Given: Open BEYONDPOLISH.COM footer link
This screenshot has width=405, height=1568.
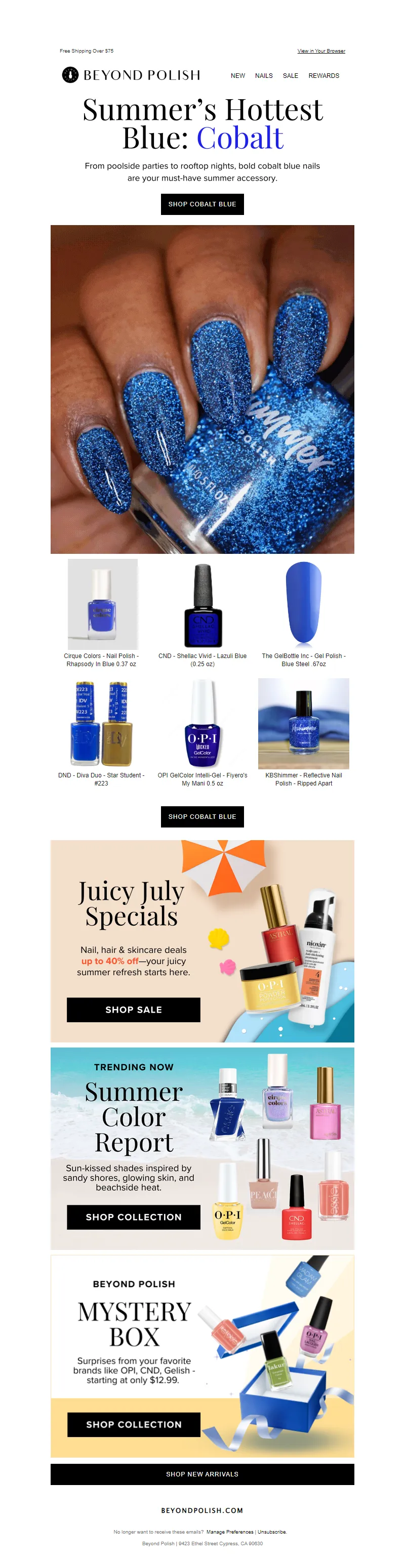Looking at the screenshot, I should point(202,1510).
